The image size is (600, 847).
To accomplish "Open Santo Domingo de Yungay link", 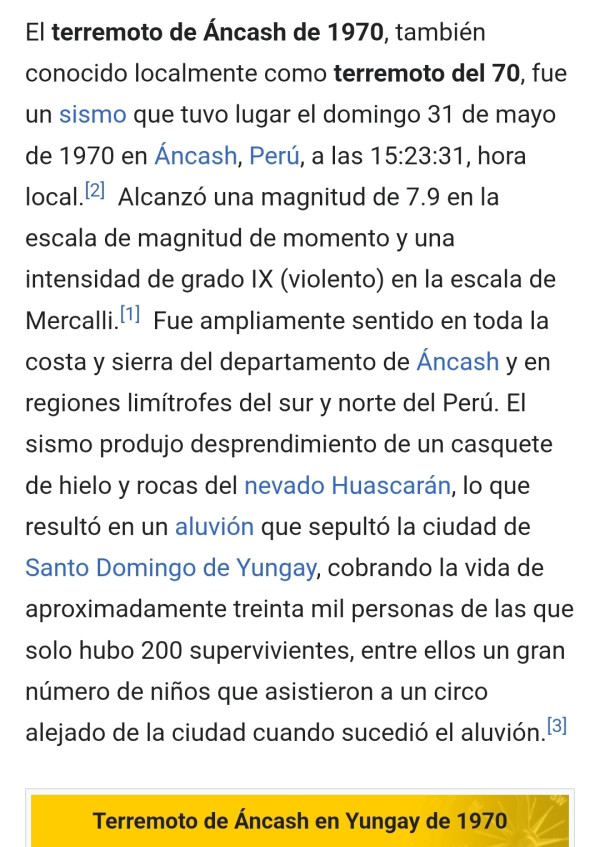I will point(171,568).
